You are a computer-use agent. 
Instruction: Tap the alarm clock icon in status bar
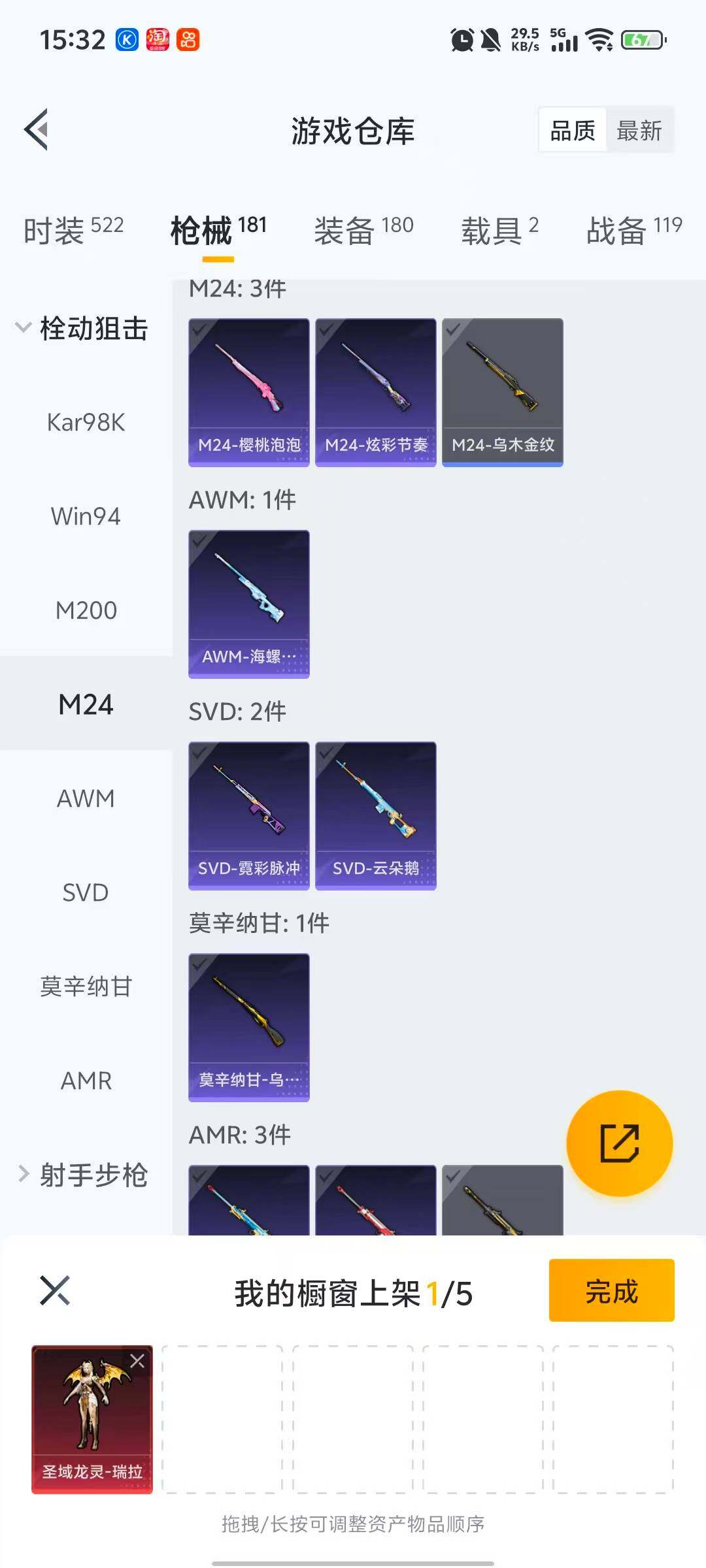point(462,41)
